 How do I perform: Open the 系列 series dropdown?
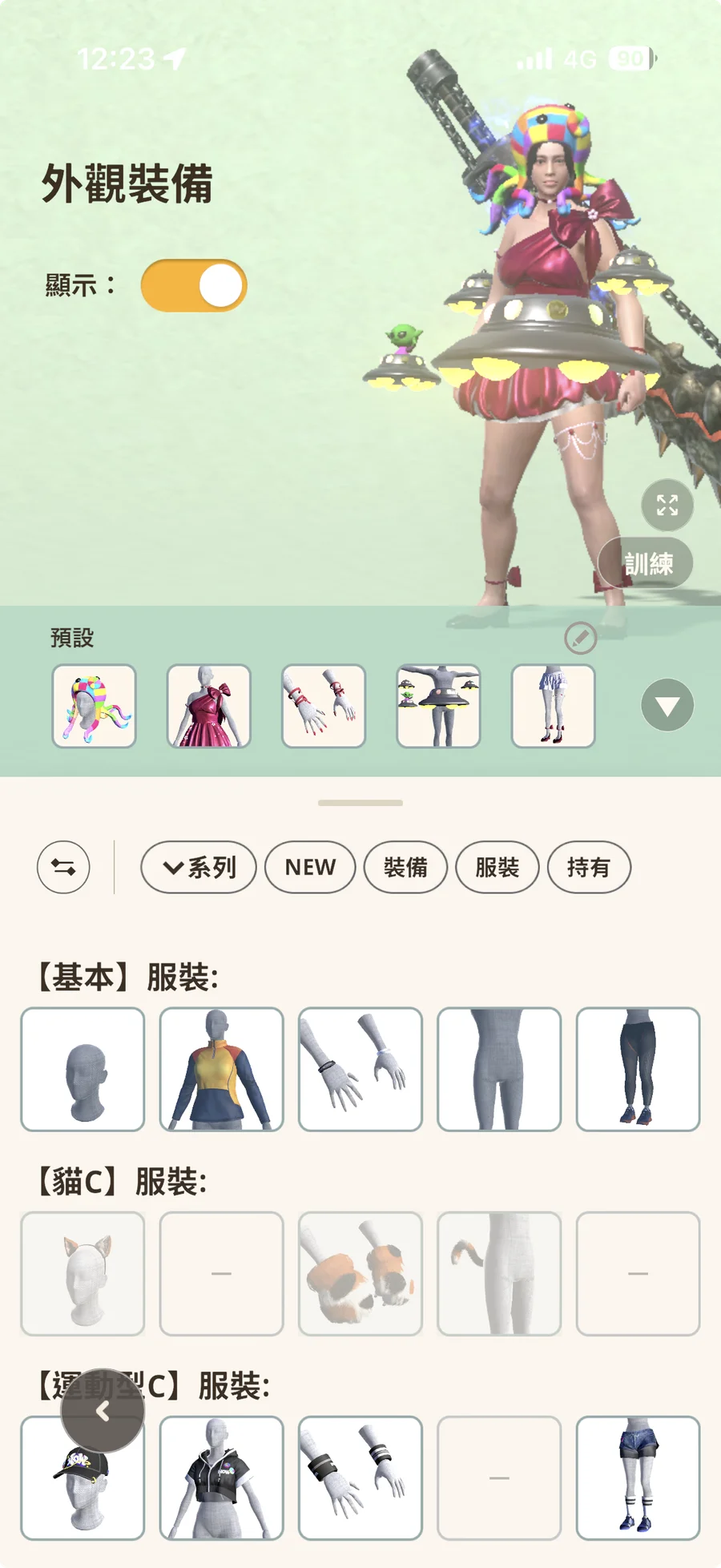click(x=199, y=867)
